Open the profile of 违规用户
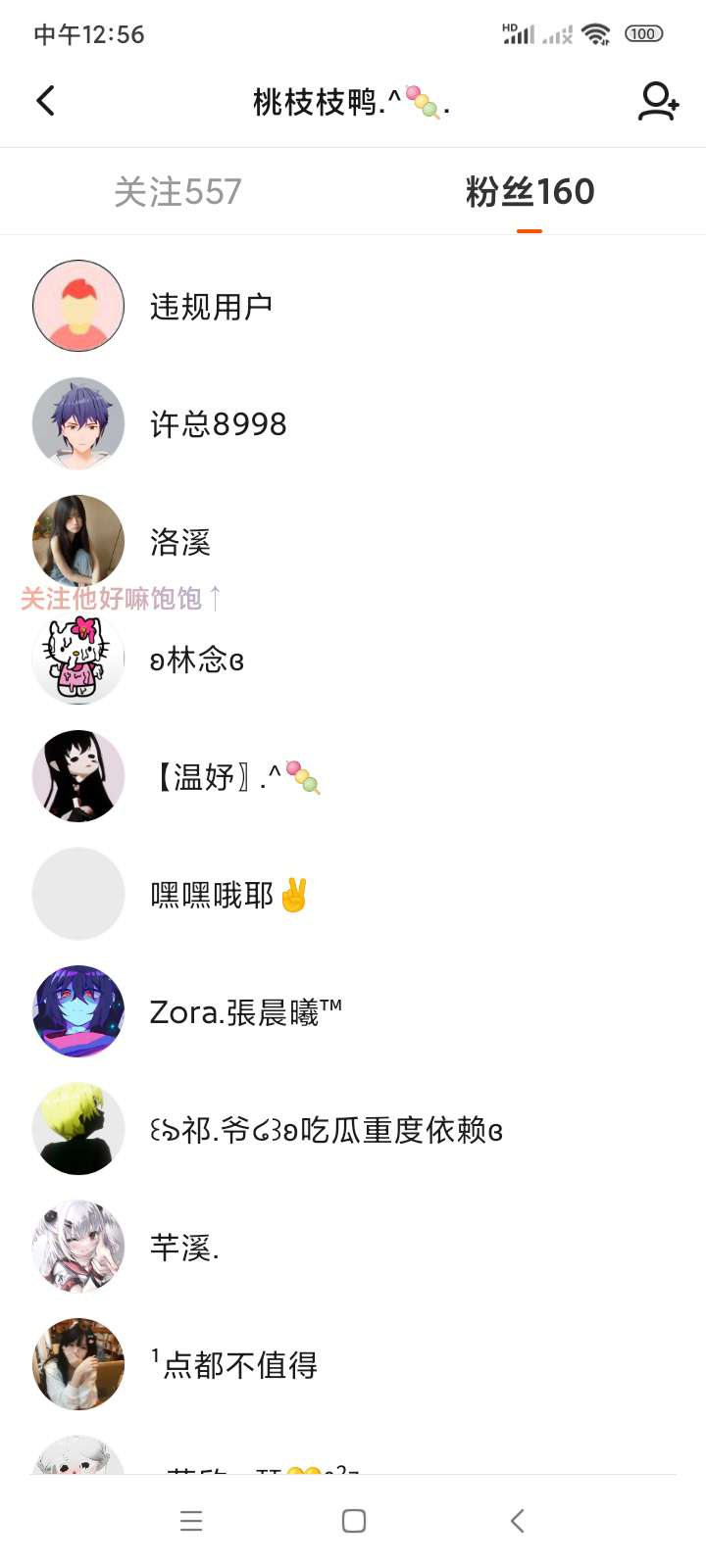The width and height of the screenshot is (706, 1568). pyautogui.click(x=211, y=307)
